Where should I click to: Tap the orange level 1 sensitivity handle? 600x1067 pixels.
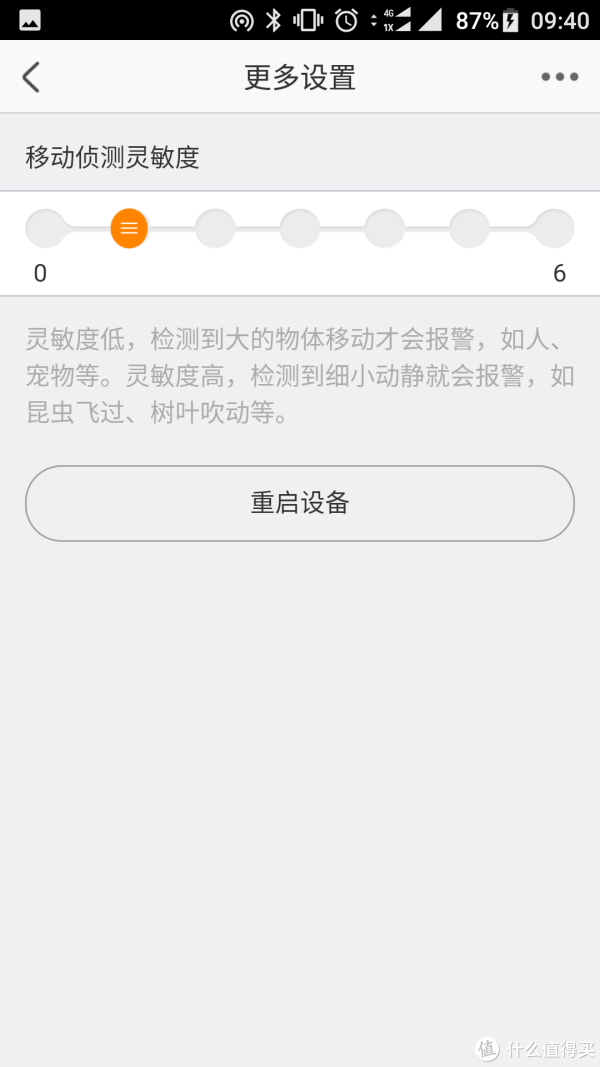[x=129, y=229]
